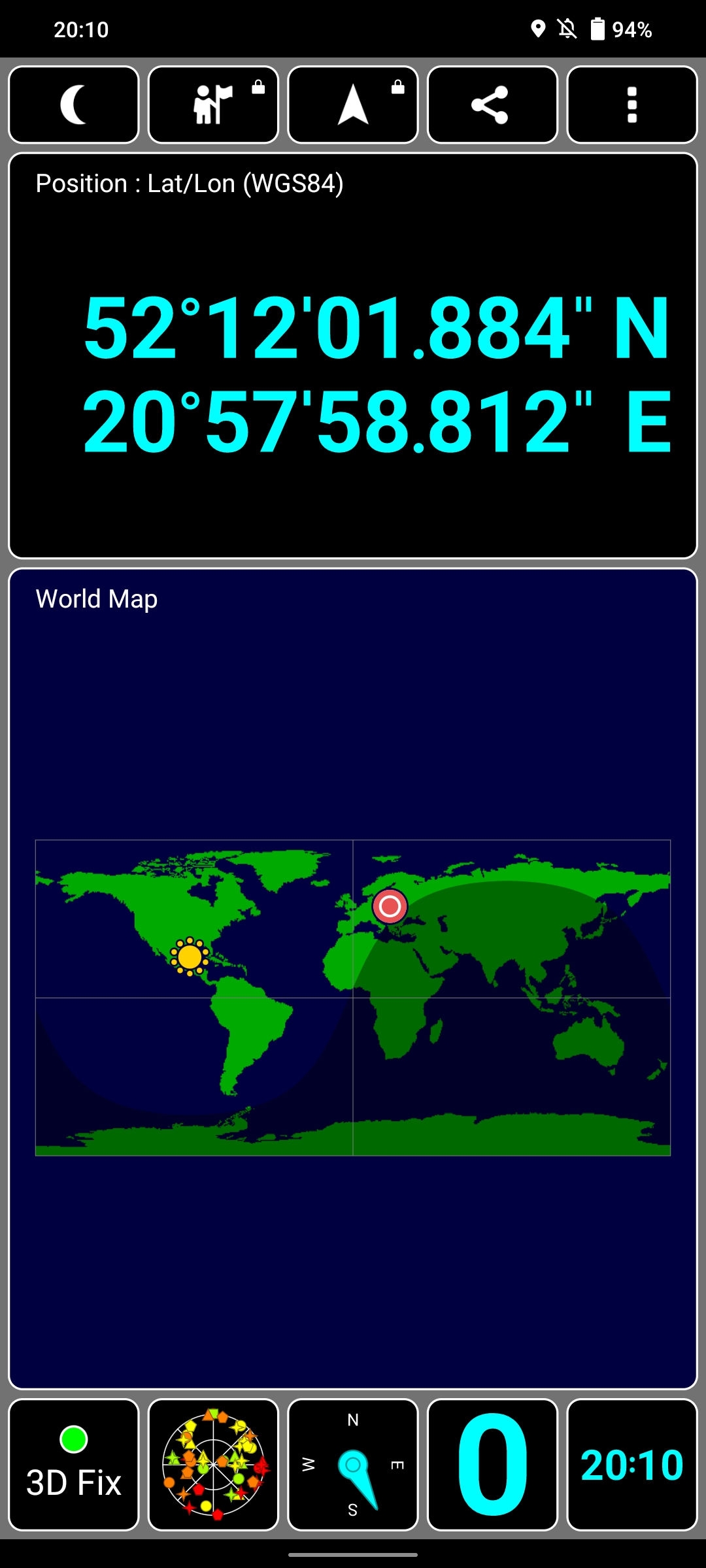Share the current position
The height and width of the screenshot is (1568, 706).
(492, 105)
